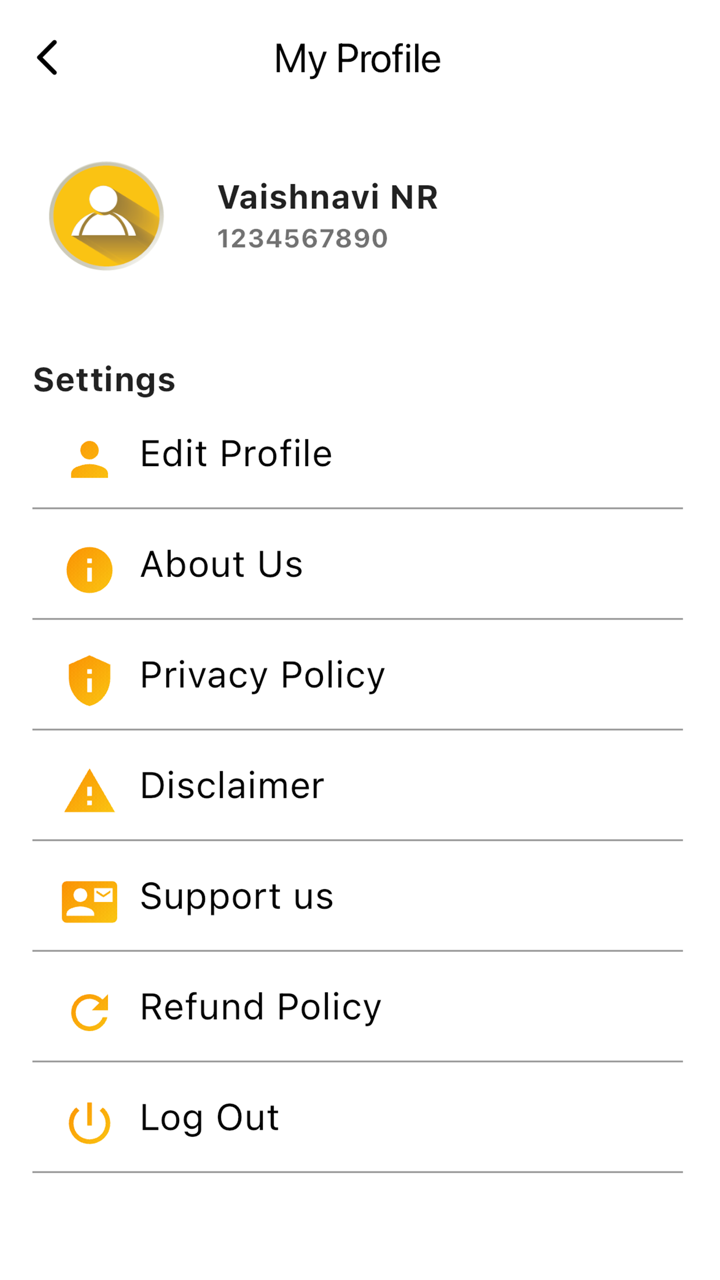Open the Refund Policy details
Viewport: 720px width, 1280px height.
click(261, 1007)
